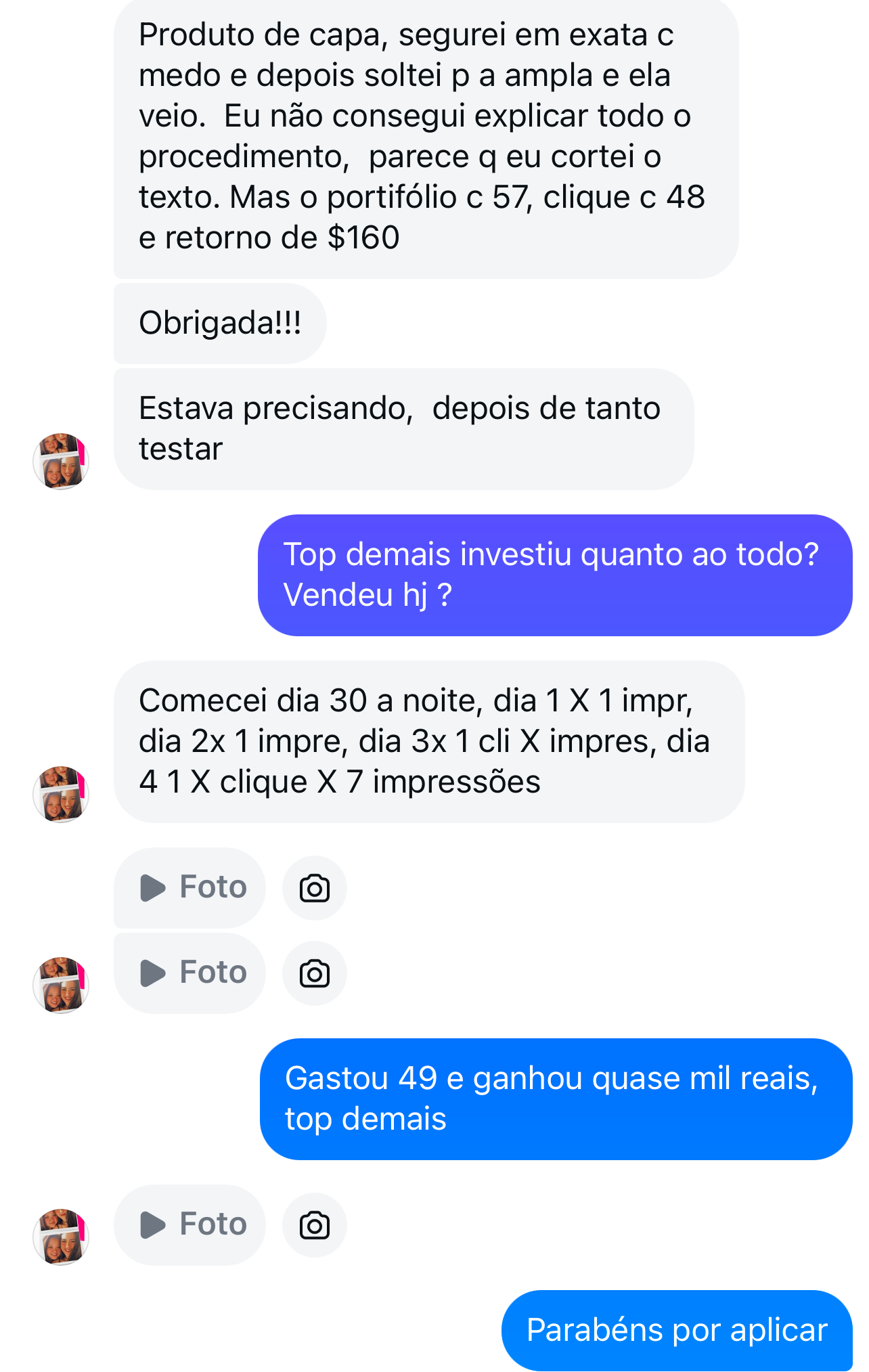Image resolution: width=869 pixels, height=1372 pixels.
Task: Tap the profile picture beside 'Comecei dia 30' message
Action: [61, 795]
